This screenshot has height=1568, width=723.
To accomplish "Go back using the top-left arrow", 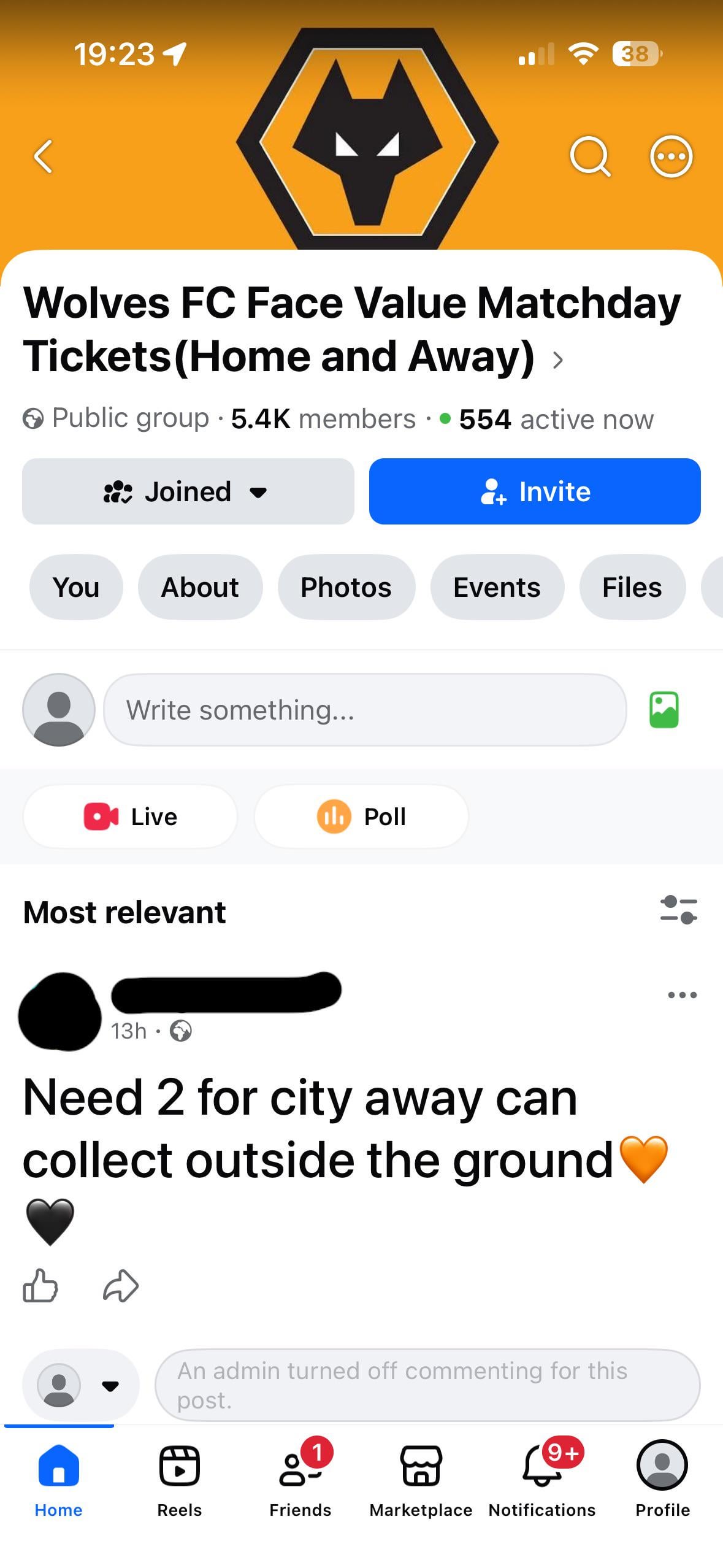I will point(43,157).
